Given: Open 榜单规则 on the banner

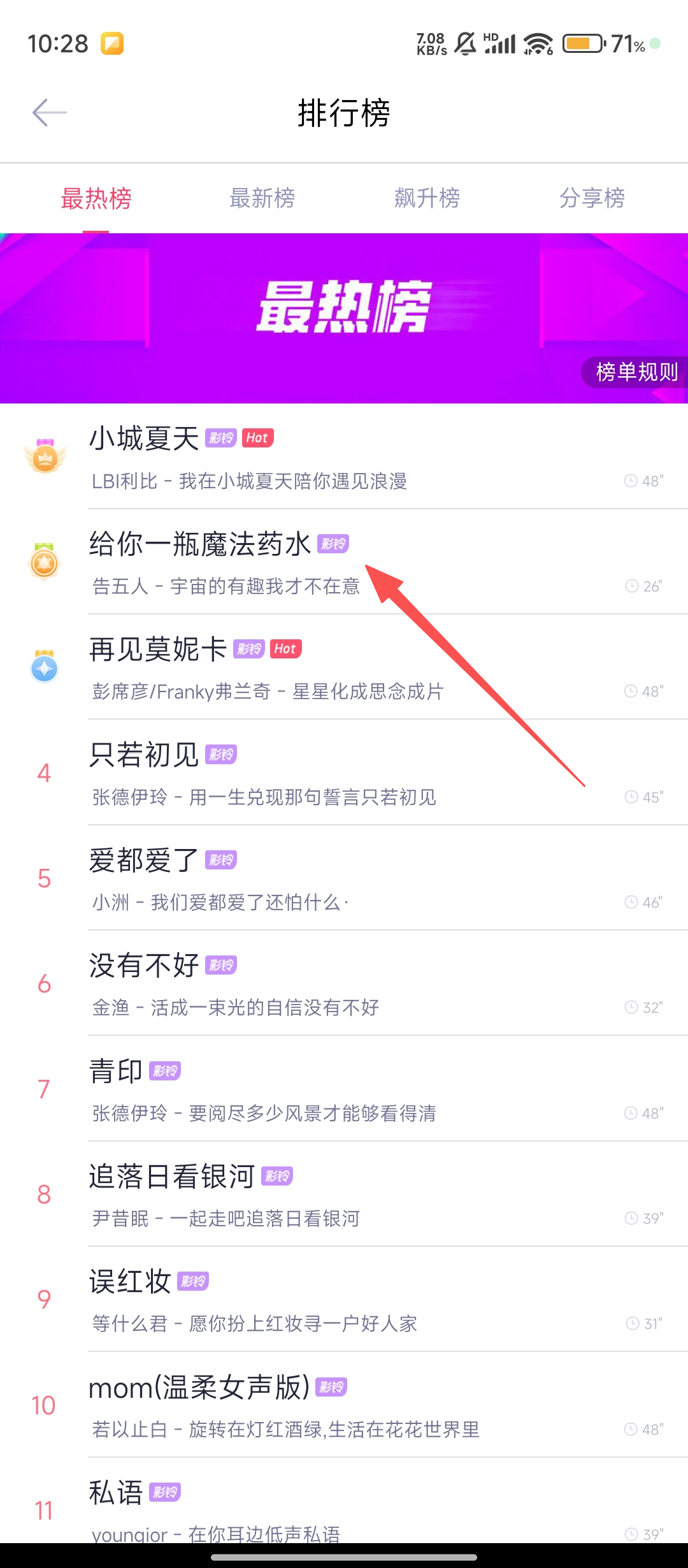Looking at the screenshot, I should [x=636, y=372].
